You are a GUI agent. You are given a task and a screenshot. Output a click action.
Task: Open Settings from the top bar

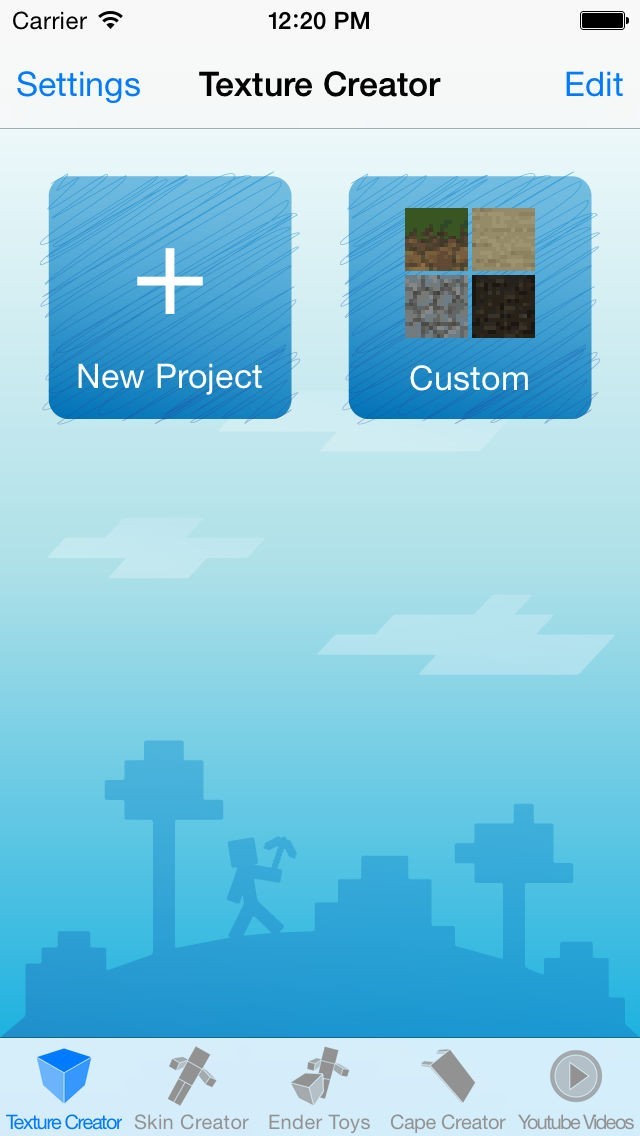tap(78, 85)
